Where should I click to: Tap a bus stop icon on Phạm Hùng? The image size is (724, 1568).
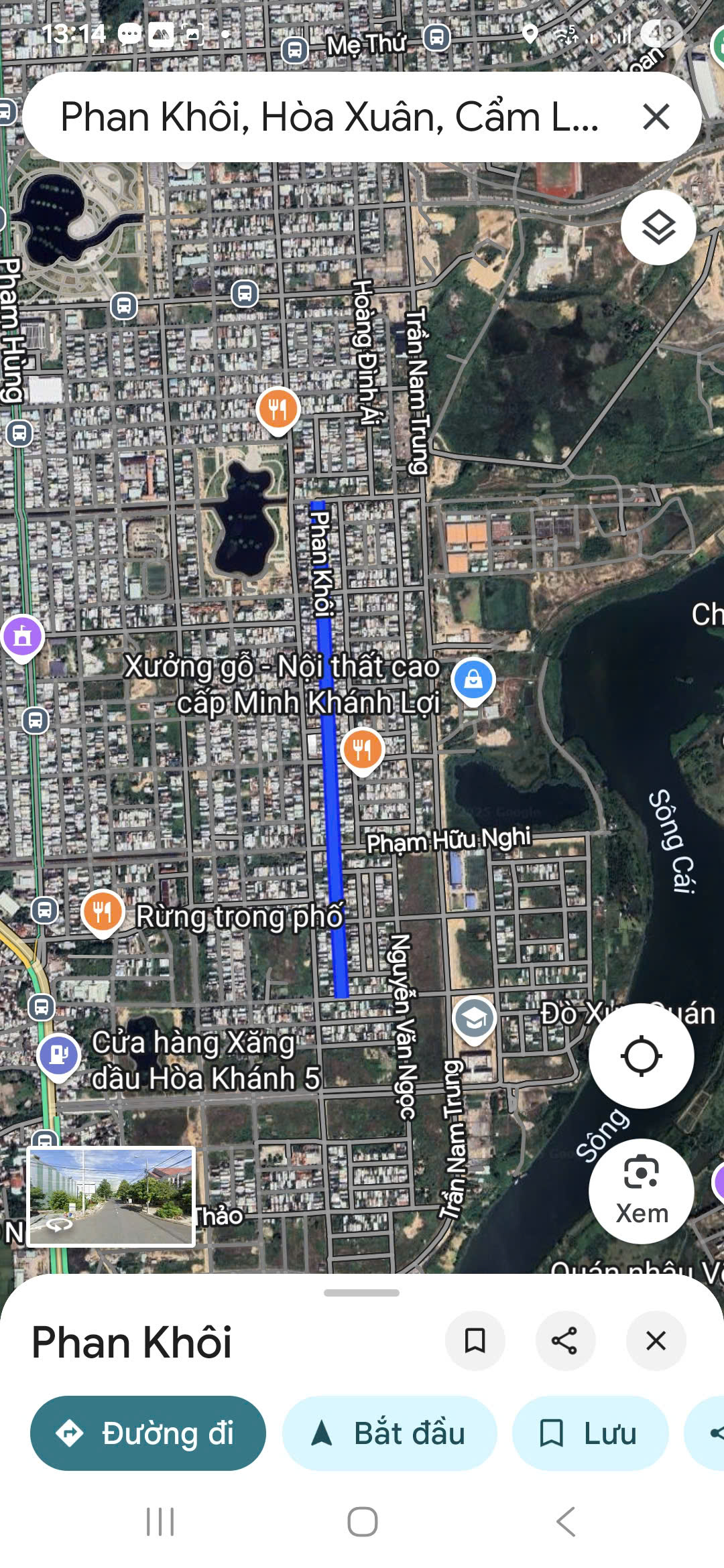click(x=19, y=432)
